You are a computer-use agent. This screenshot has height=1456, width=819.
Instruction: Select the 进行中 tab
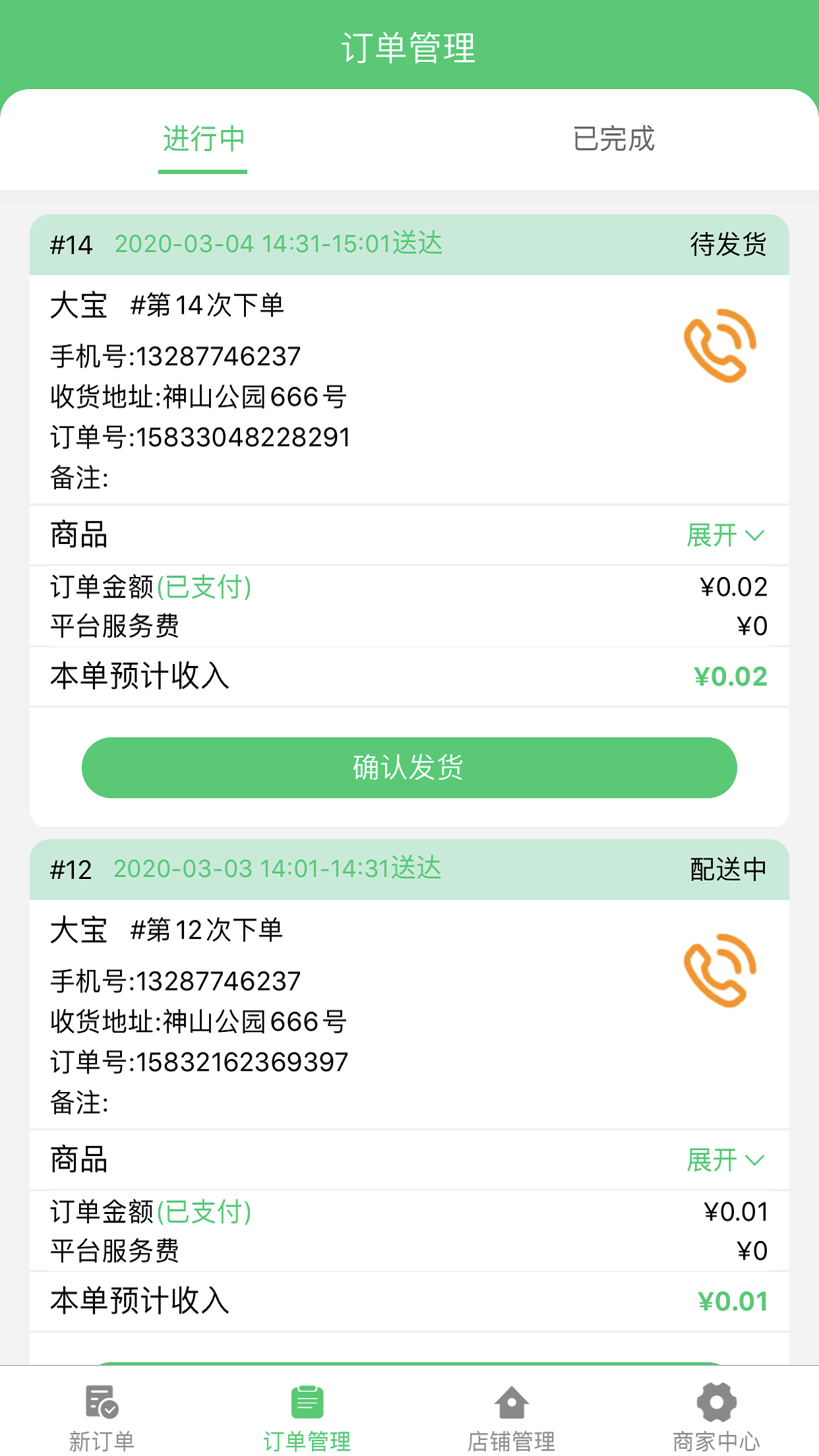203,139
